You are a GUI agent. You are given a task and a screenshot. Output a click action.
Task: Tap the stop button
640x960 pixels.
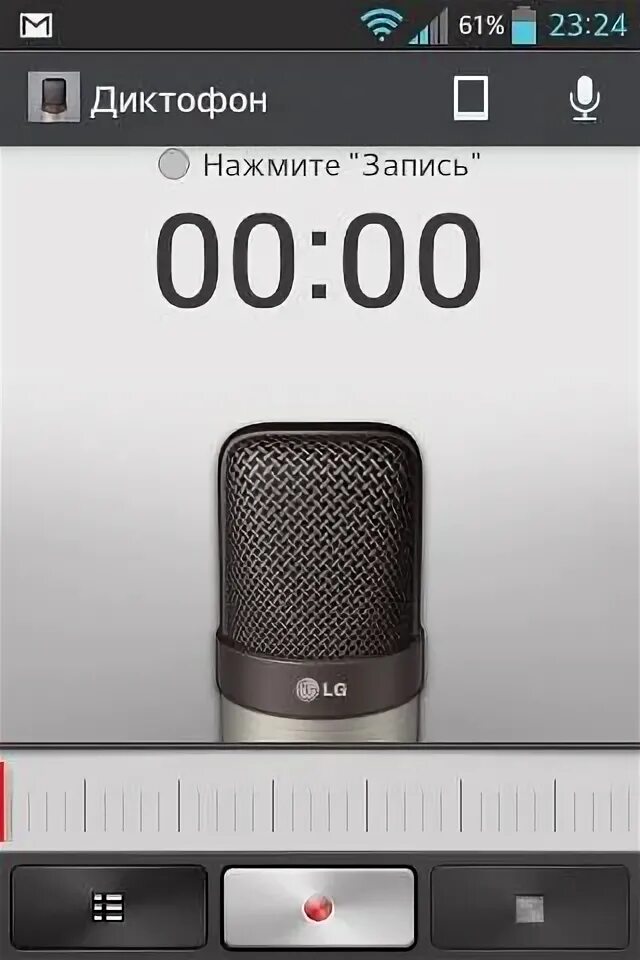[530, 907]
